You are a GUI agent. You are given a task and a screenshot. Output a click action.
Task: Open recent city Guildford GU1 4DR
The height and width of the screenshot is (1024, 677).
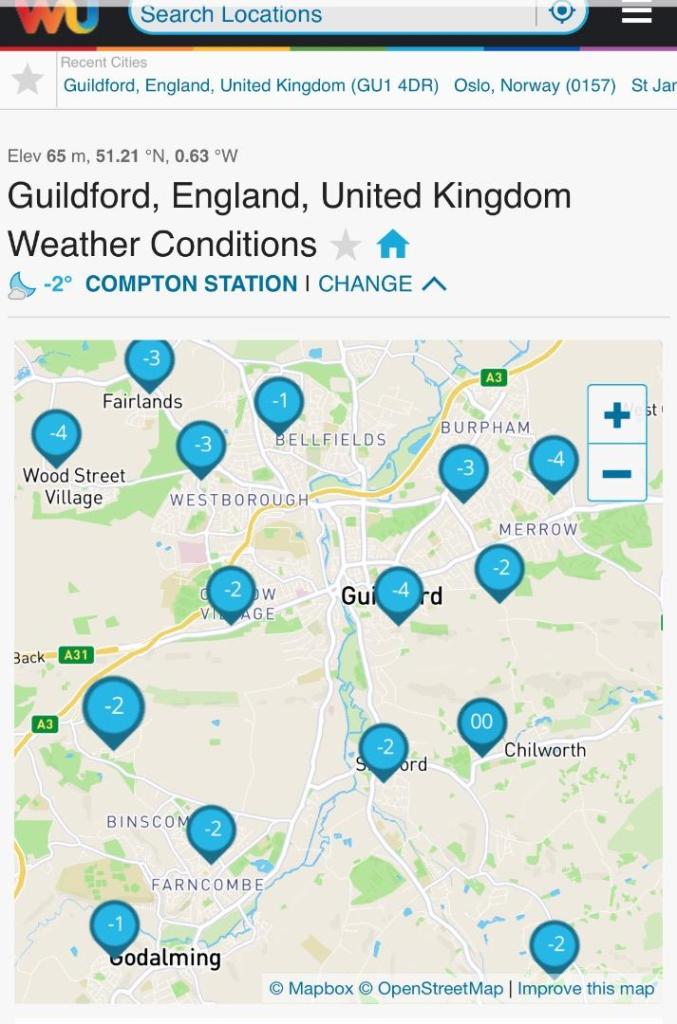[x=251, y=86]
